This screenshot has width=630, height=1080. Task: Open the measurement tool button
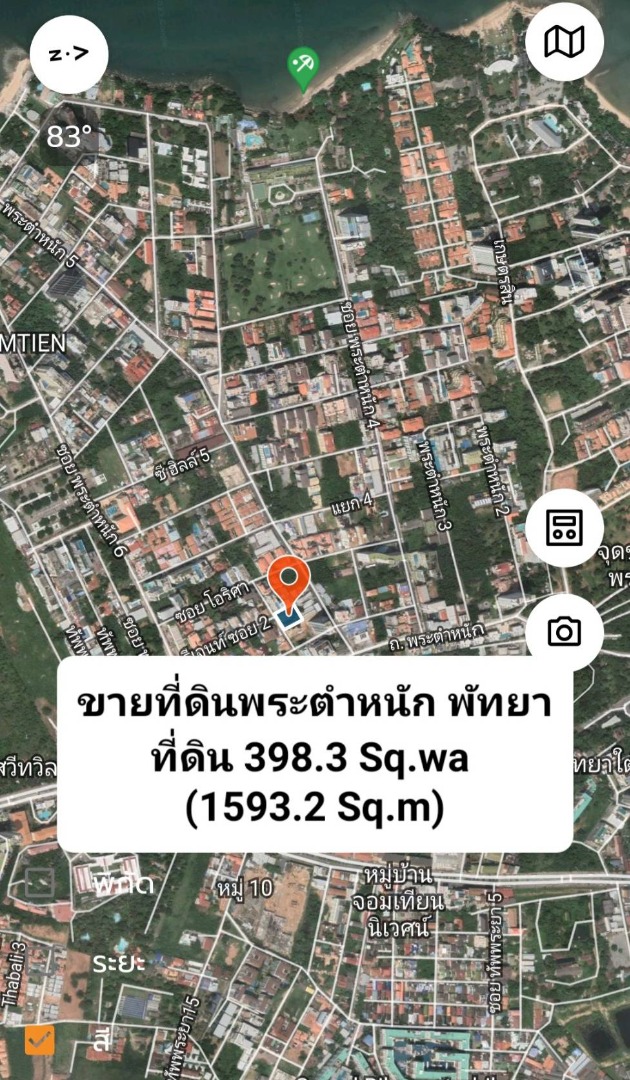(564, 528)
